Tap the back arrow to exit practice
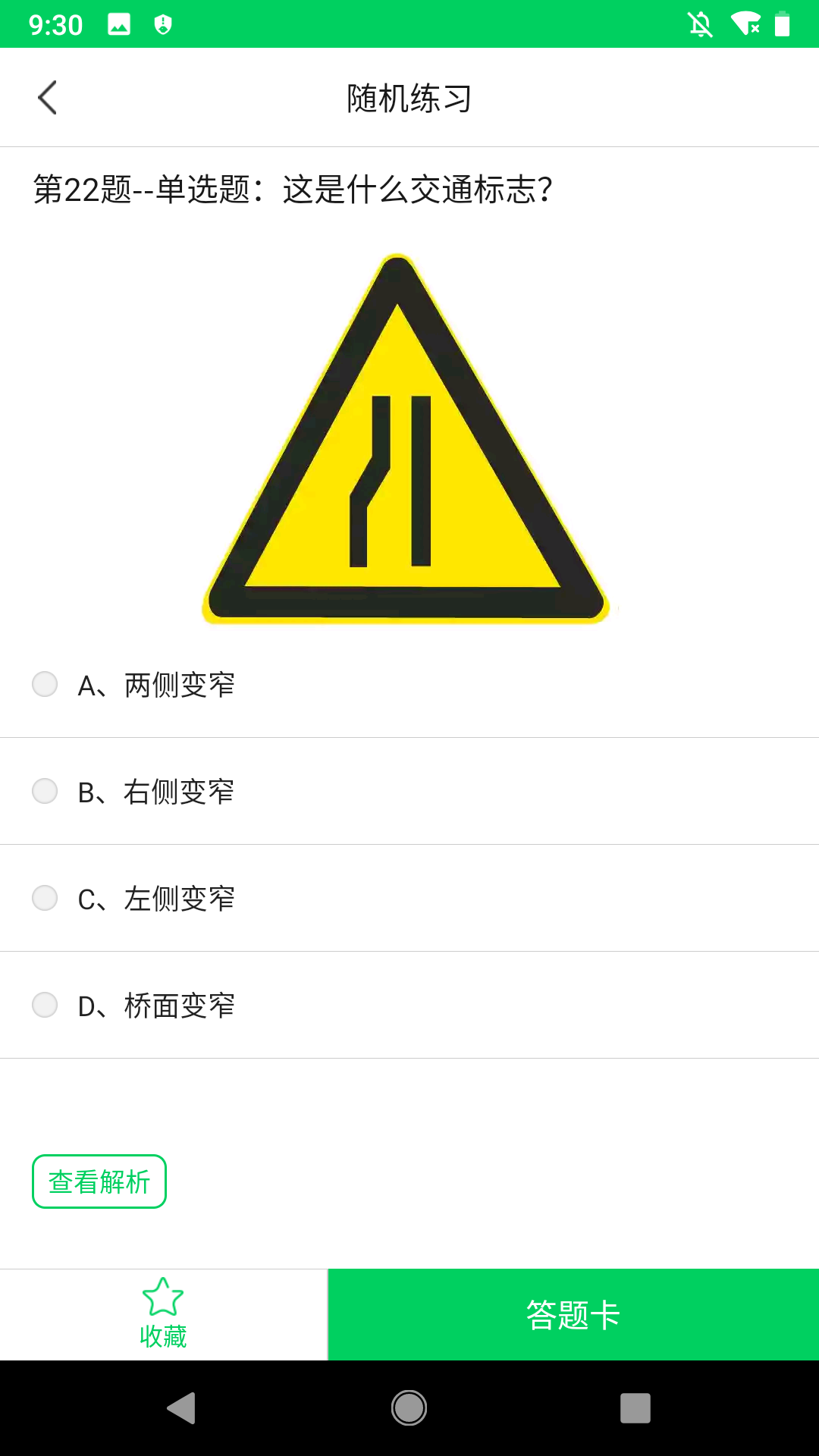The height and width of the screenshot is (1456, 819). pyautogui.click(x=48, y=97)
